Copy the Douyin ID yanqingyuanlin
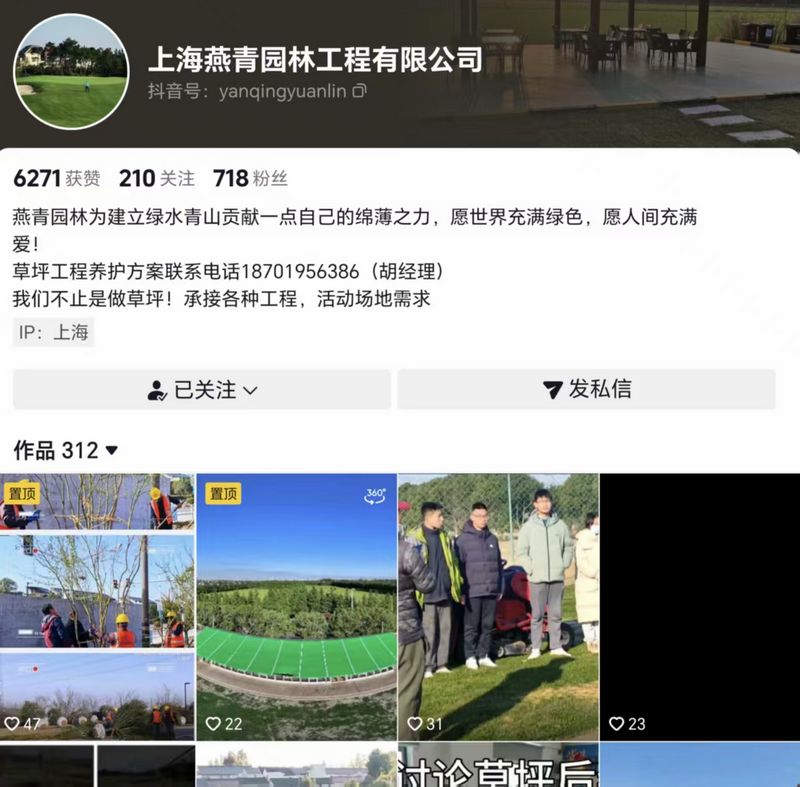The height and width of the screenshot is (787, 800). (x=360, y=92)
